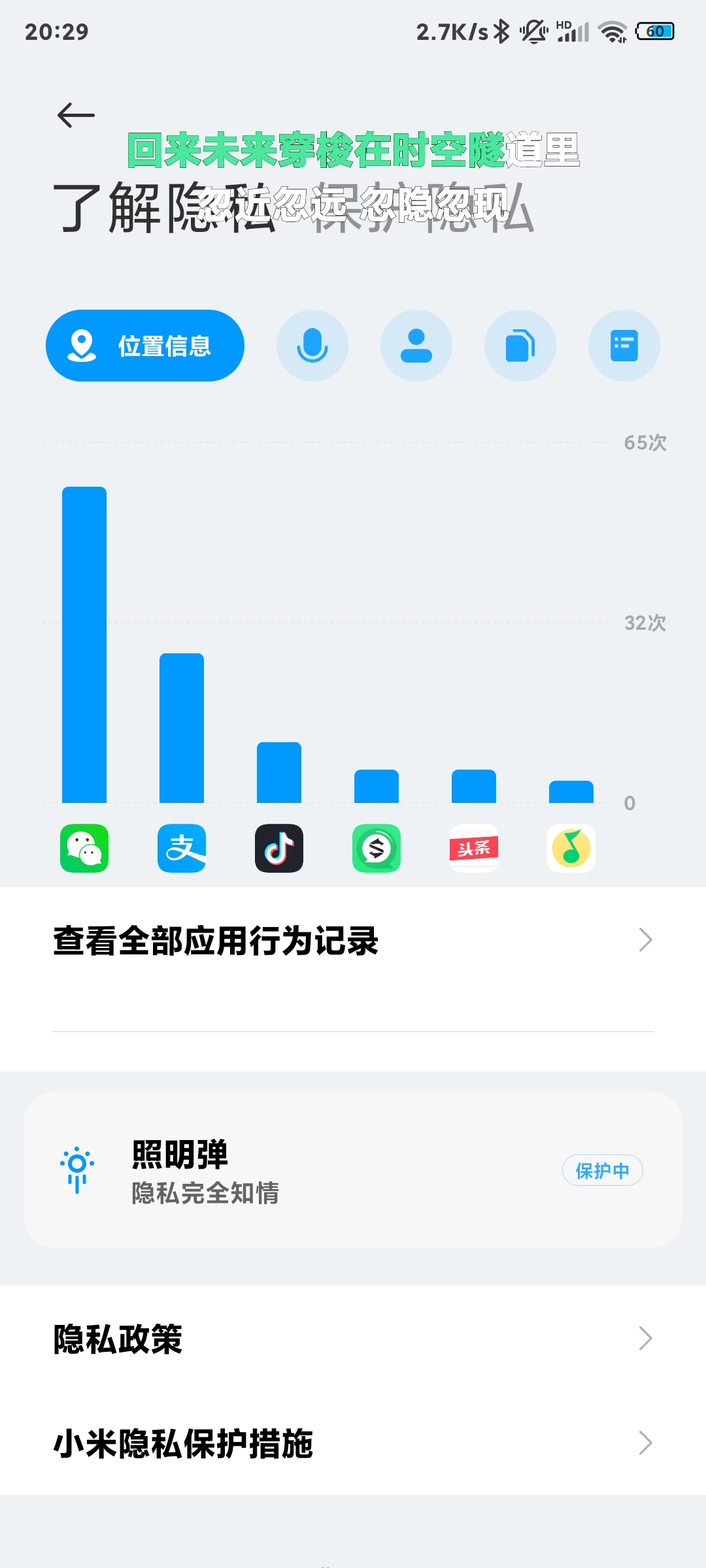Tap the Alipay icon under the chart
This screenshot has width=706, height=1568.
[182, 848]
